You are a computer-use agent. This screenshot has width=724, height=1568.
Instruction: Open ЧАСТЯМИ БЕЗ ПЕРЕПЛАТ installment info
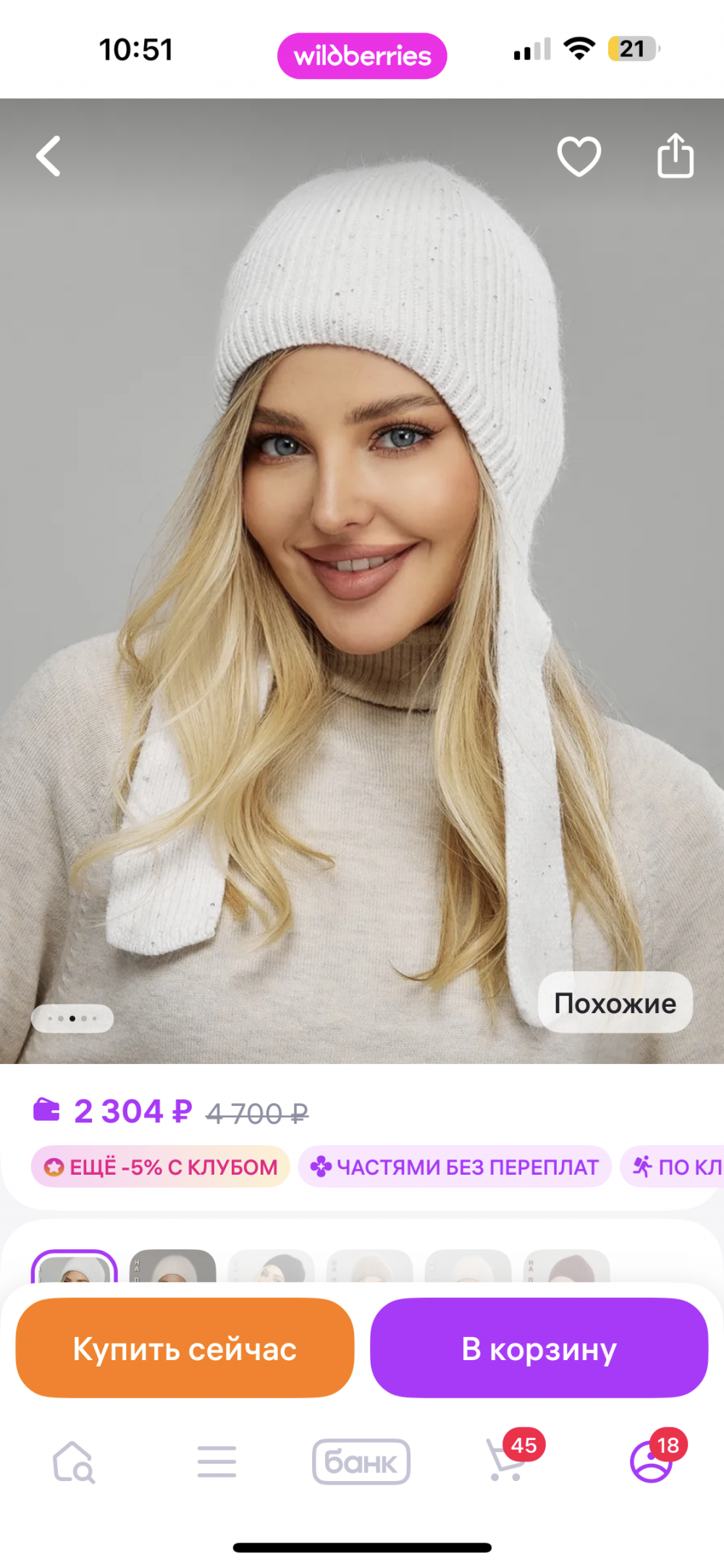click(455, 1167)
